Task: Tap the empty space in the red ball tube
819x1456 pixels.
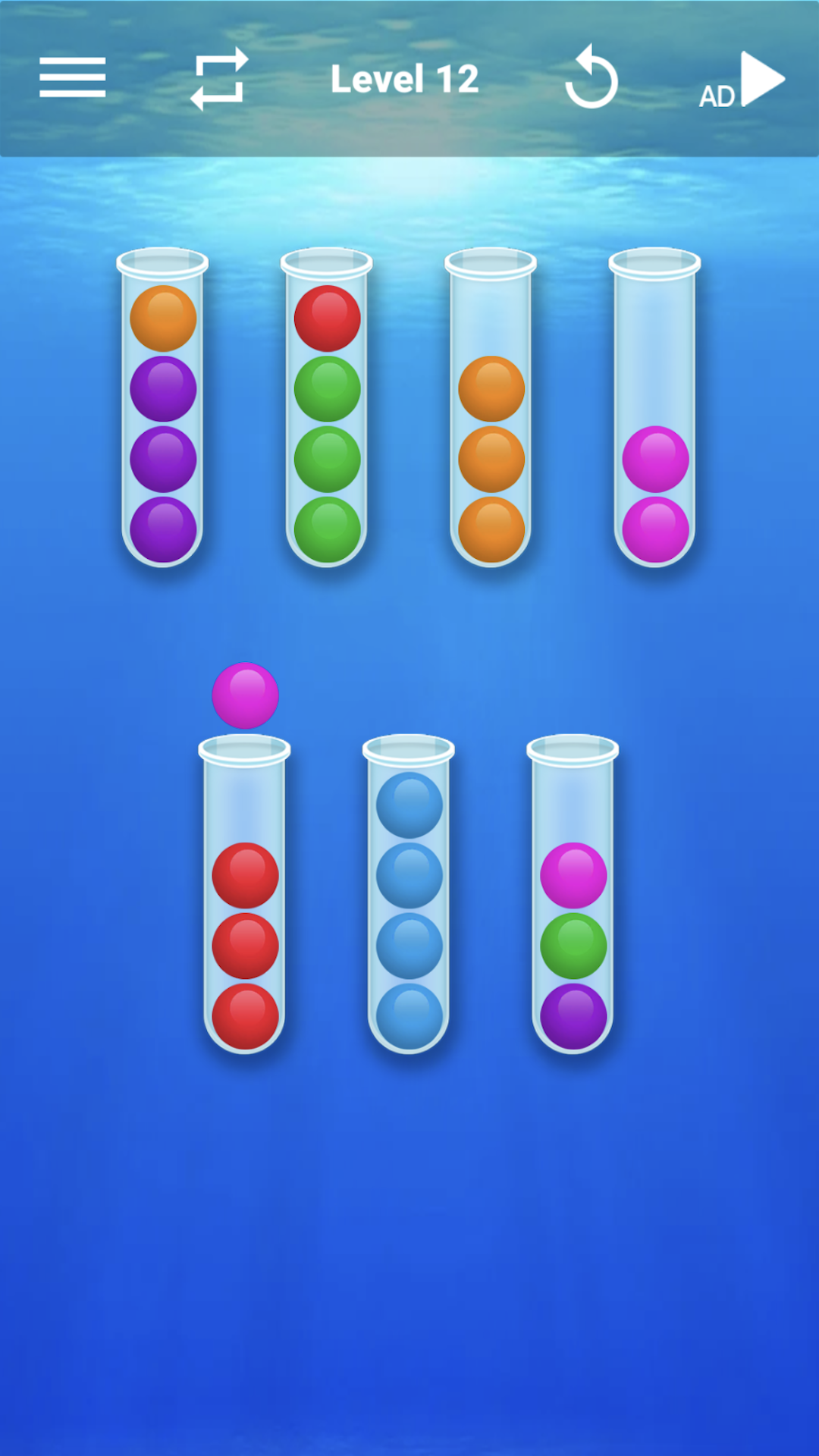Action: coord(244,796)
